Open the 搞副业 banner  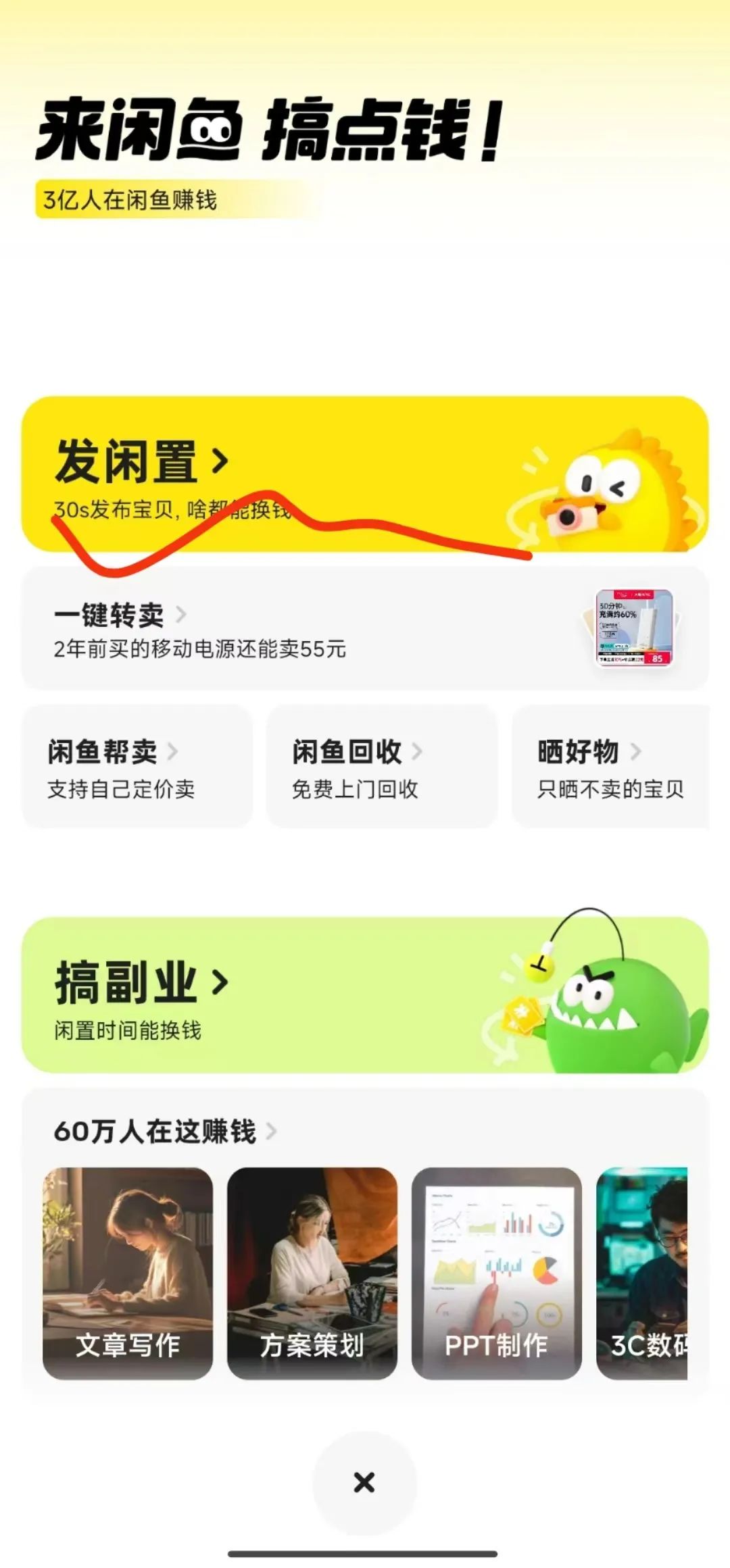coord(365,995)
